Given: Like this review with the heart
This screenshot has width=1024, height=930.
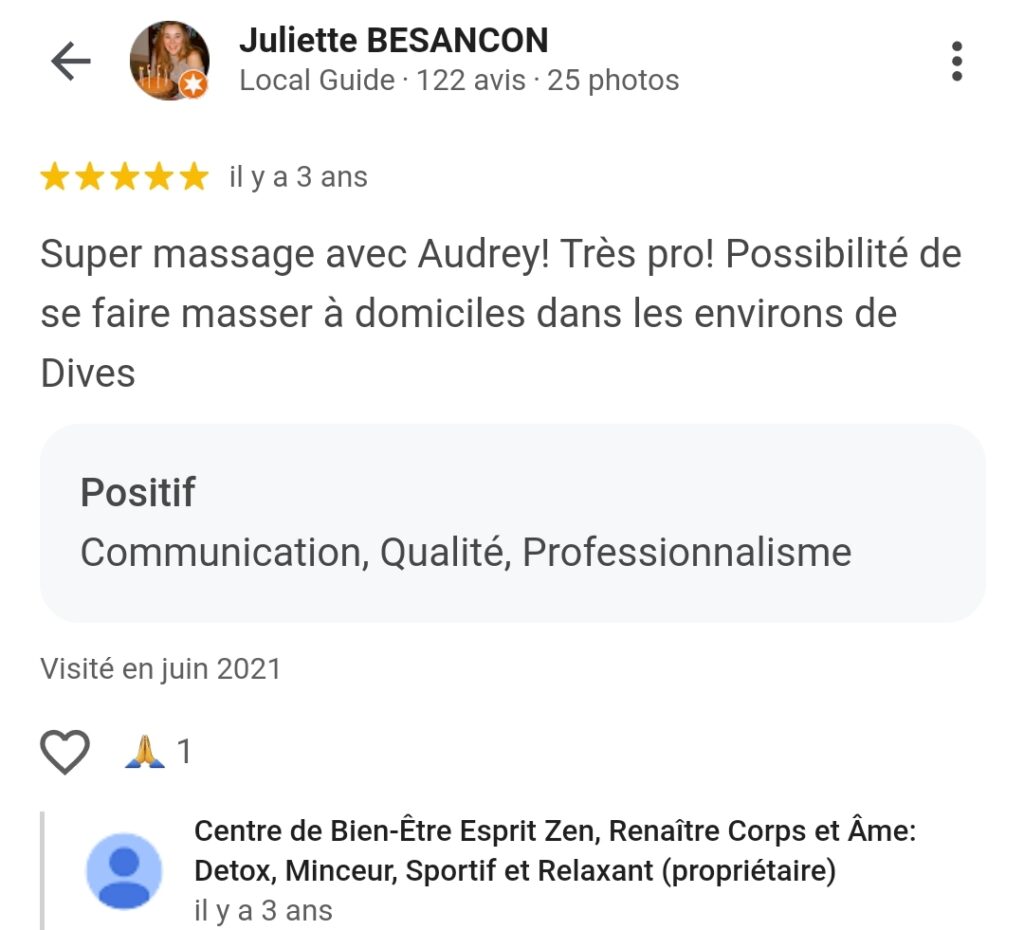Looking at the screenshot, I should tap(65, 751).
